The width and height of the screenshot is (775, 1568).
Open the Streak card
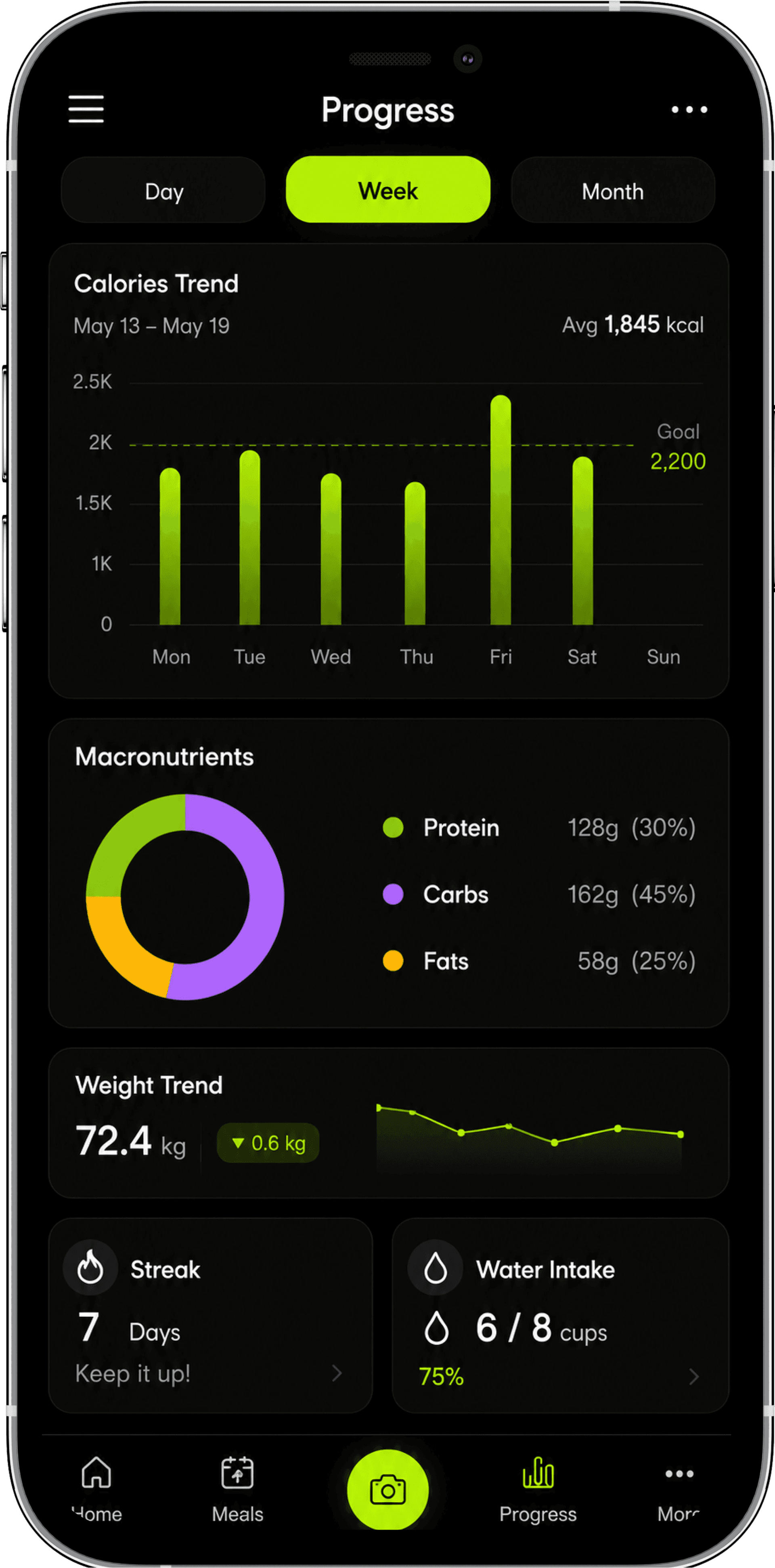pos(210,1315)
